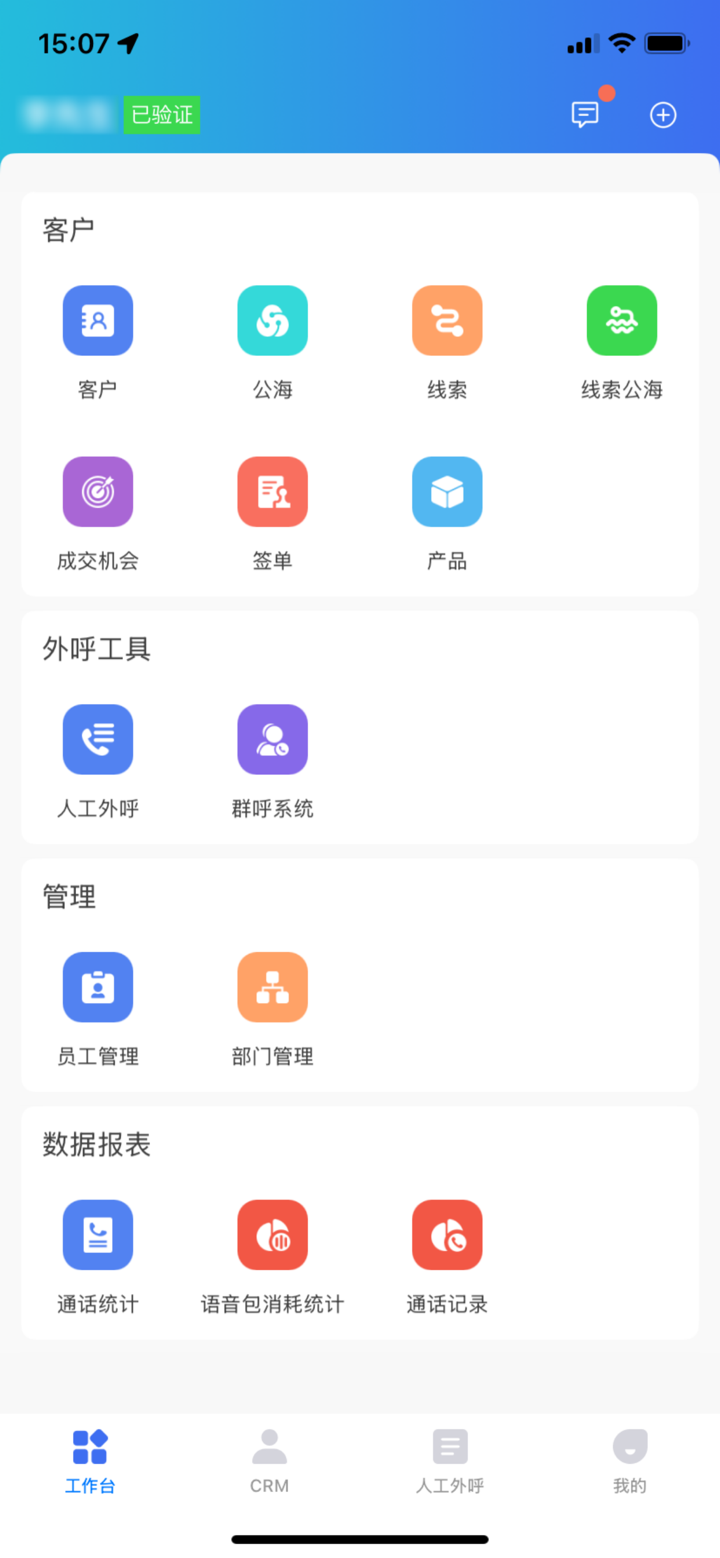720x1558 pixels.
Task: Open the 线索 (Leads) icon
Action: click(447, 320)
